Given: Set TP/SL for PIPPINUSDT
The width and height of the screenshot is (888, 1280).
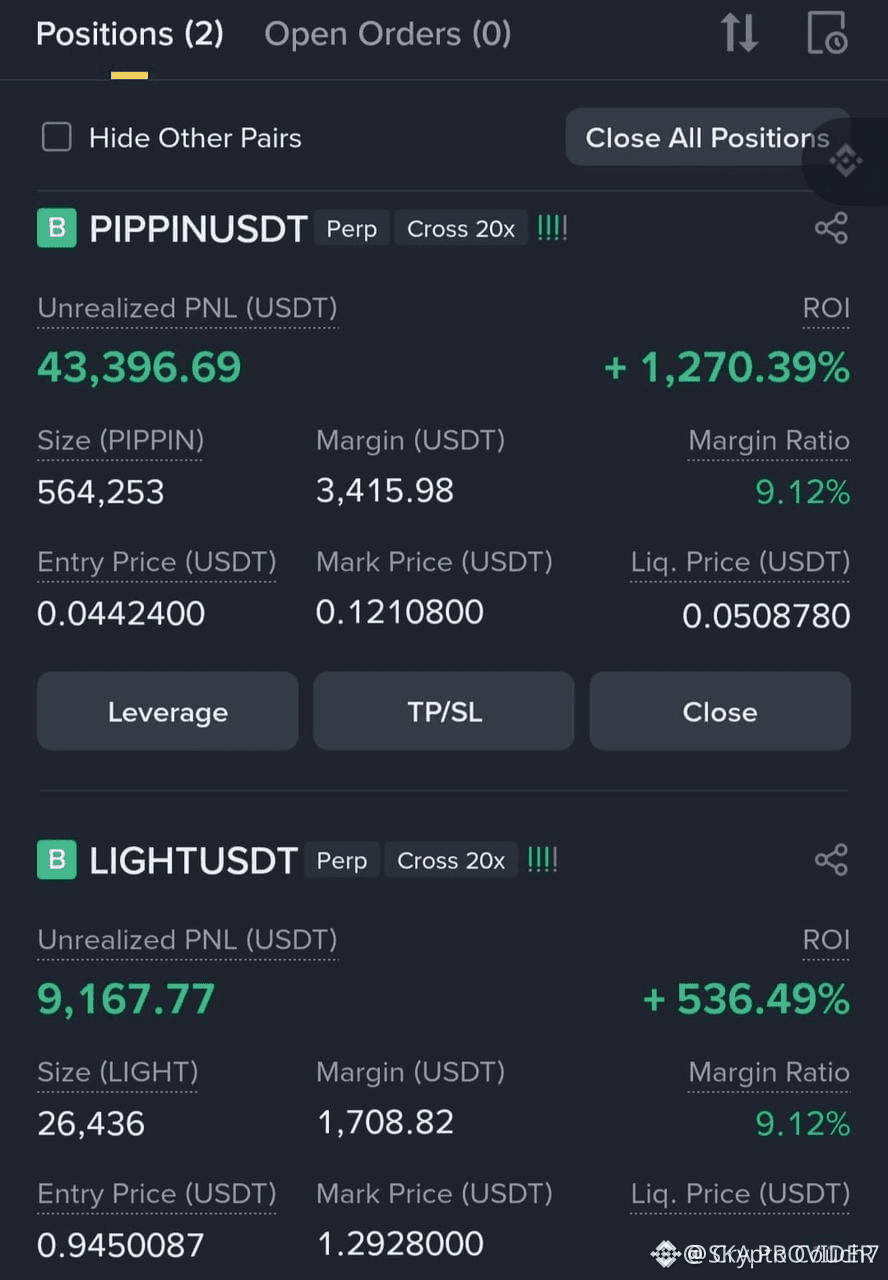Looking at the screenshot, I should tap(444, 711).
